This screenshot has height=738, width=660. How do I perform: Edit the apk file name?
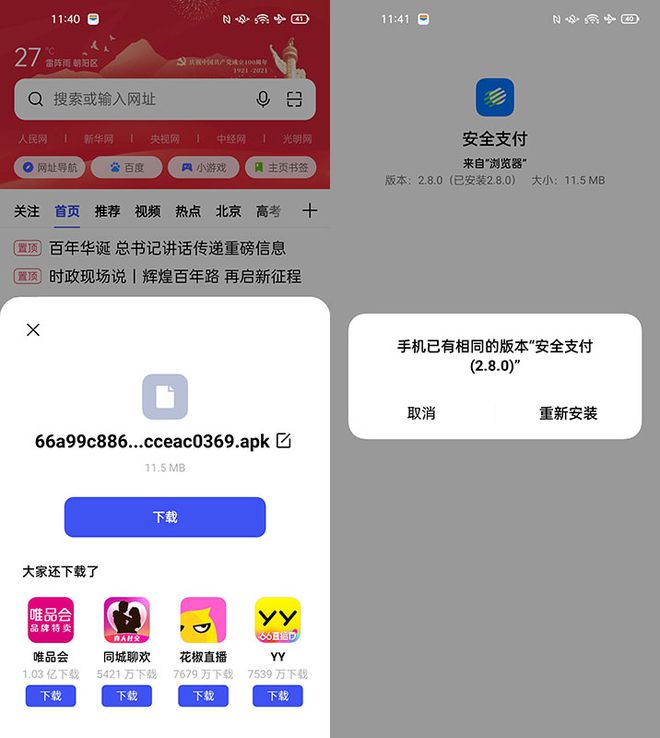[284, 441]
